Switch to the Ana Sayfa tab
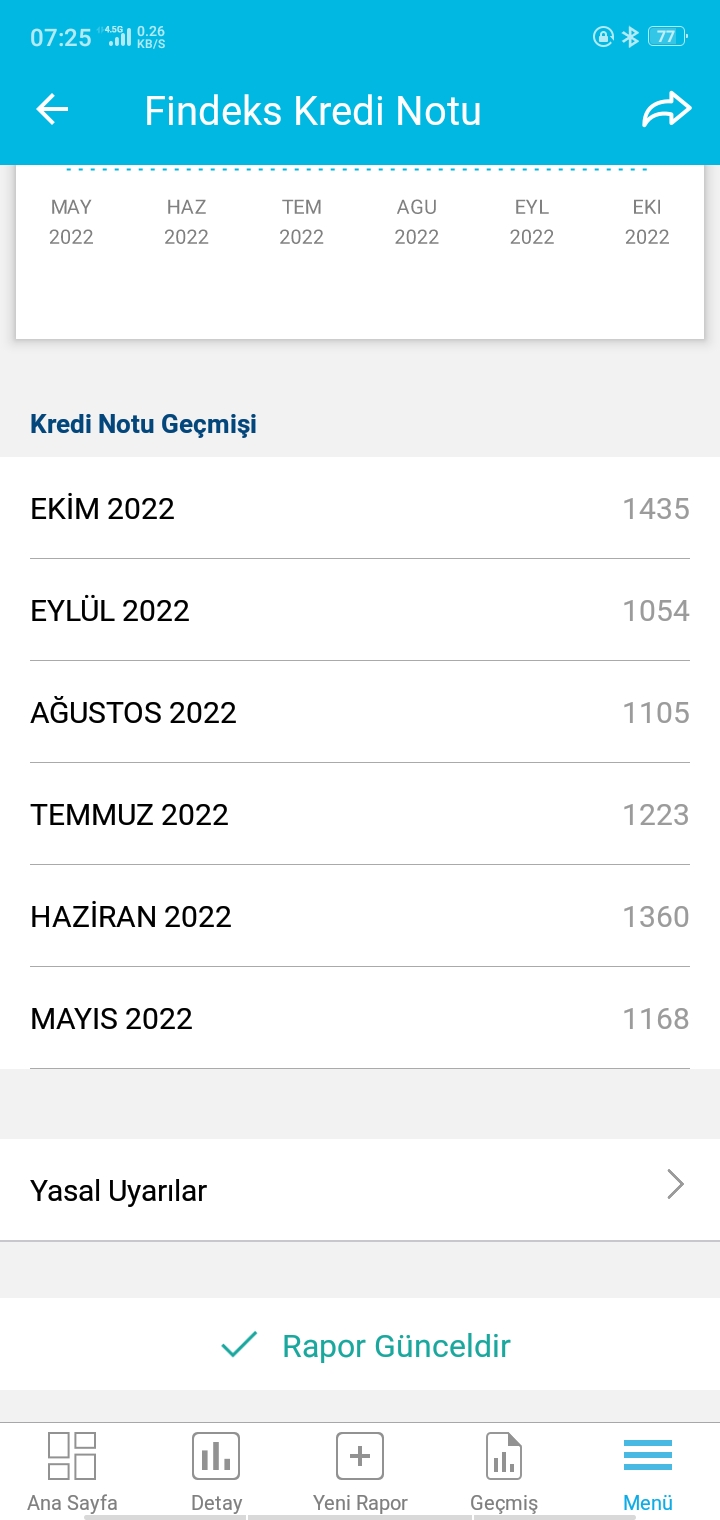 72,1471
